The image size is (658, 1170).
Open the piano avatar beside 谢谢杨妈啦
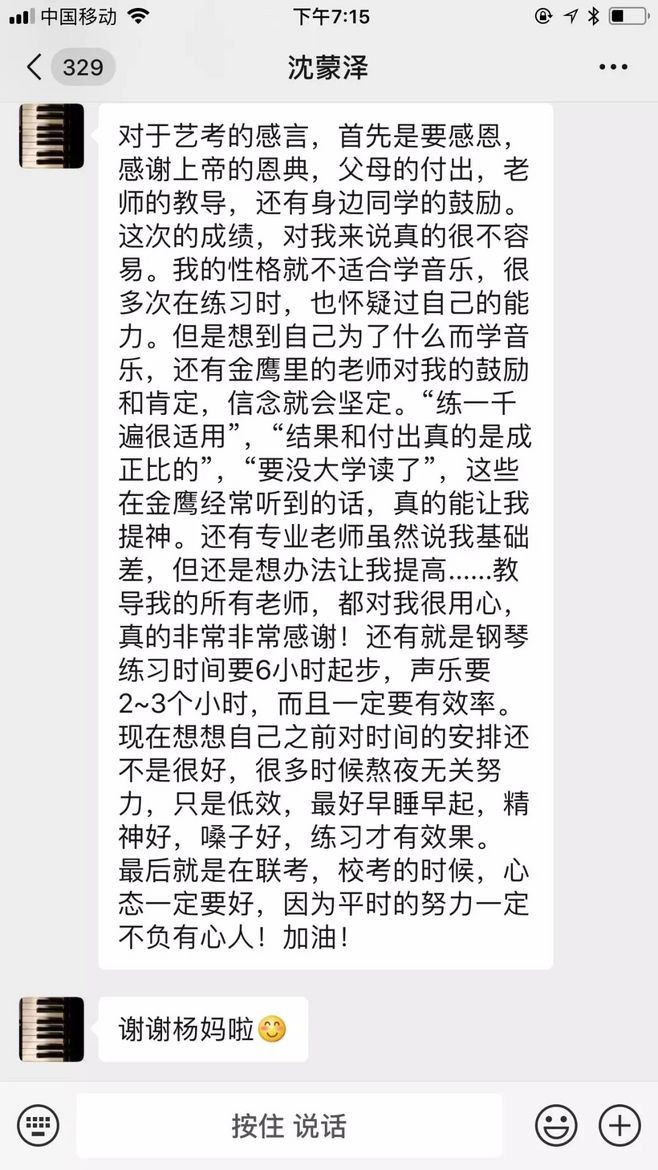pyautogui.click(x=51, y=1028)
